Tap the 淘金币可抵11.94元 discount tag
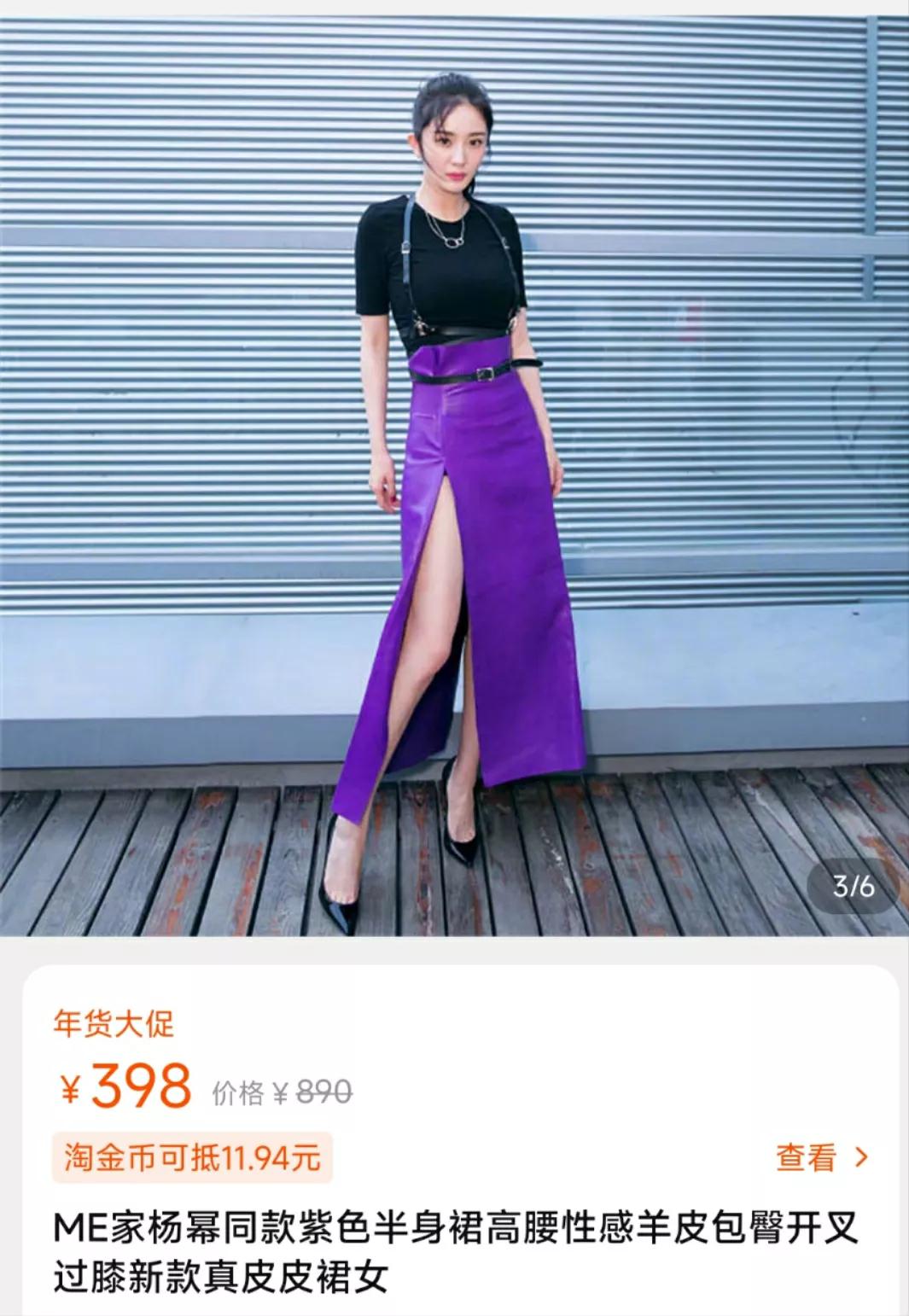The height and width of the screenshot is (1316, 909). pyautogui.click(x=192, y=1158)
